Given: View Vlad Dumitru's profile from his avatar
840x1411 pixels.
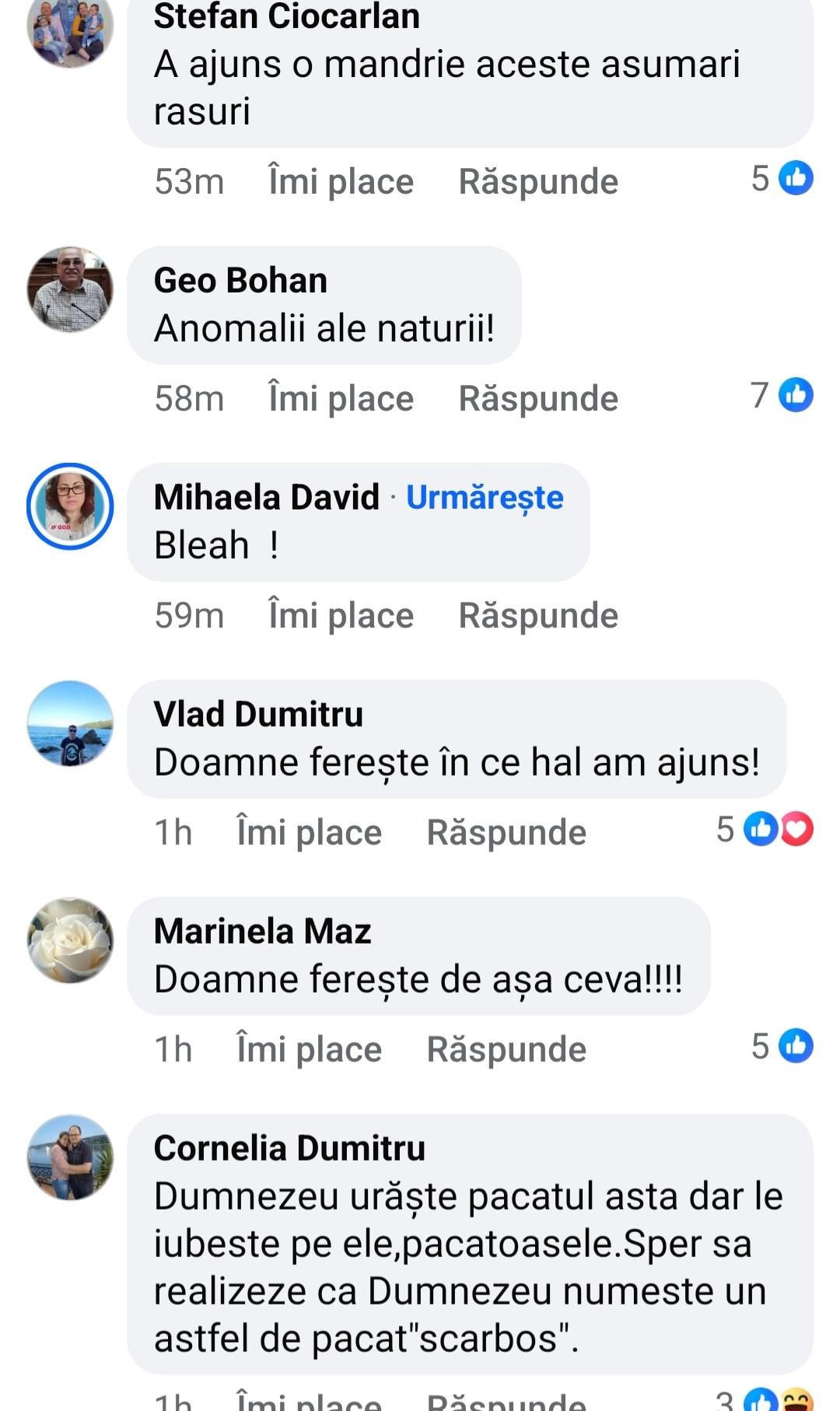Looking at the screenshot, I should tap(70, 723).
